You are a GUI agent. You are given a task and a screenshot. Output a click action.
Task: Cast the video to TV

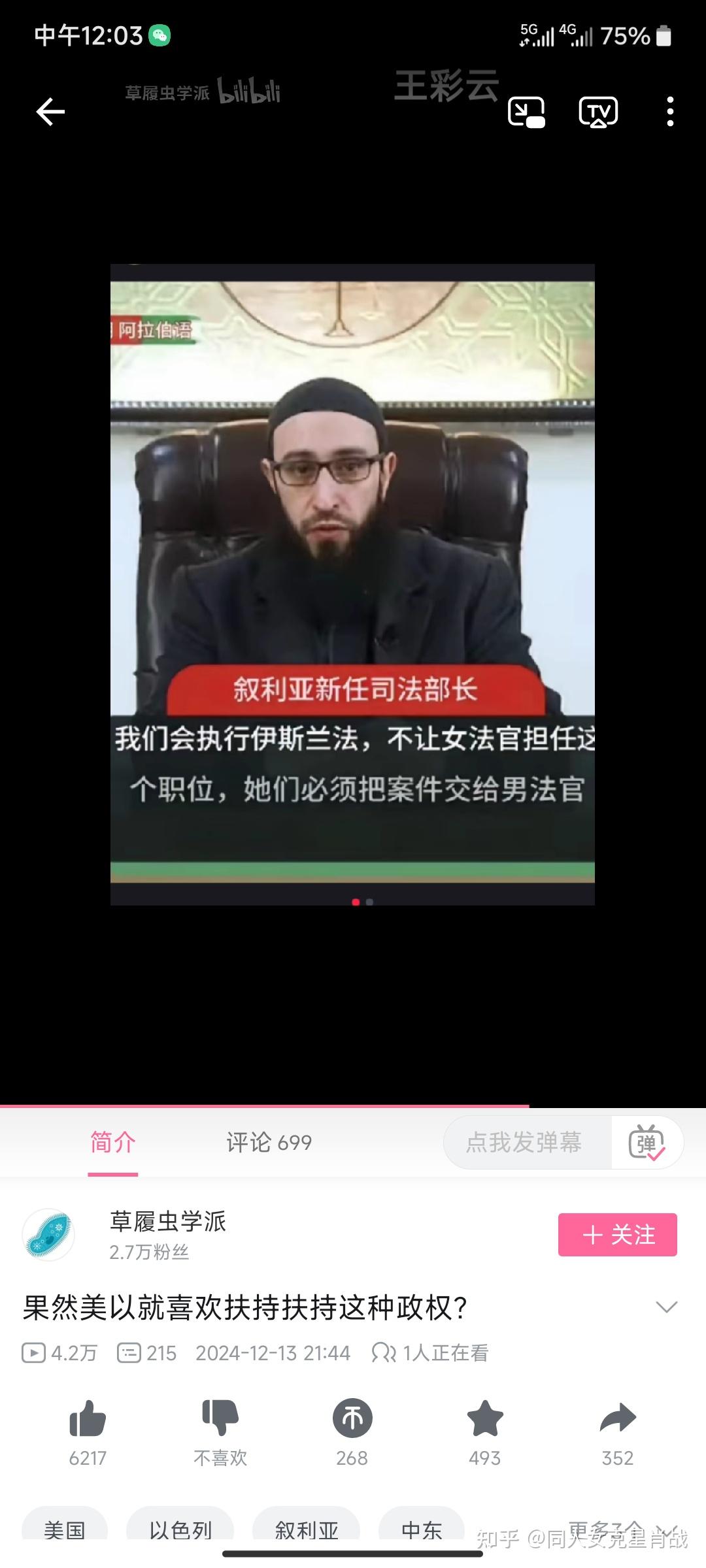point(598,112)
